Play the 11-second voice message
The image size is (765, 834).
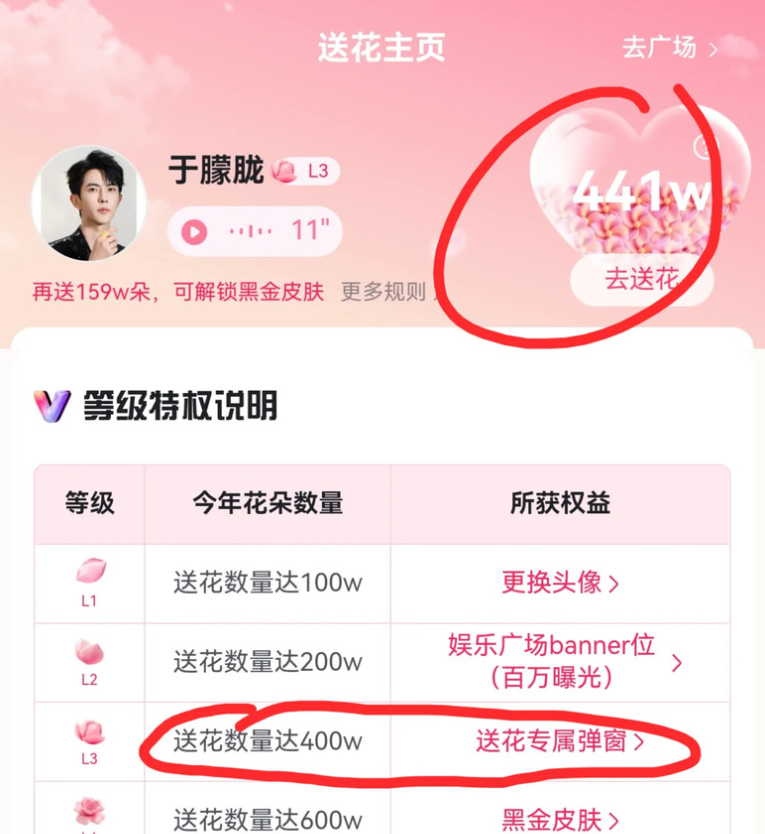click(x=194, y=232)
